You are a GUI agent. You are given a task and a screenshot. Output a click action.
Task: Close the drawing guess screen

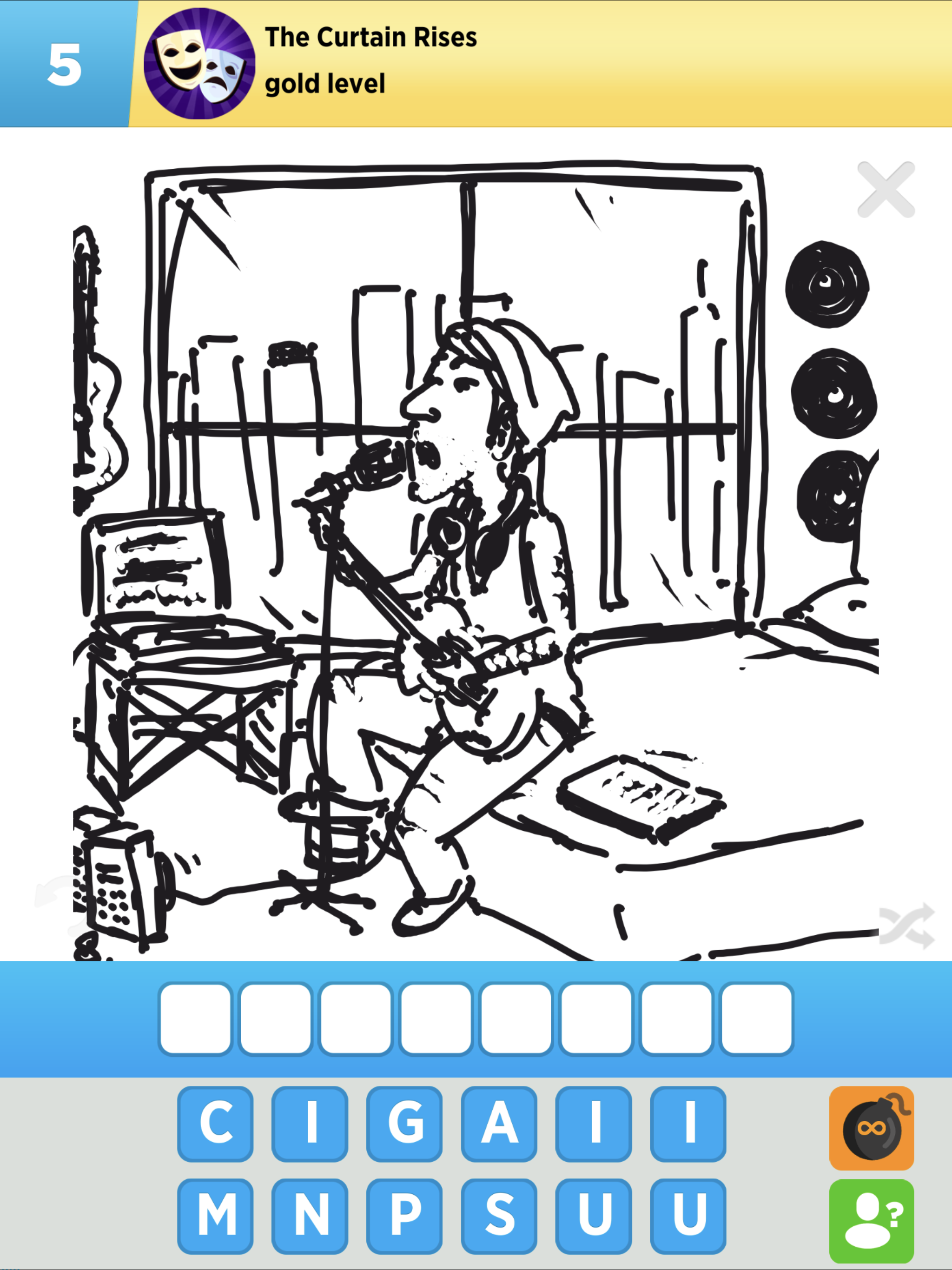pos(886,190)
